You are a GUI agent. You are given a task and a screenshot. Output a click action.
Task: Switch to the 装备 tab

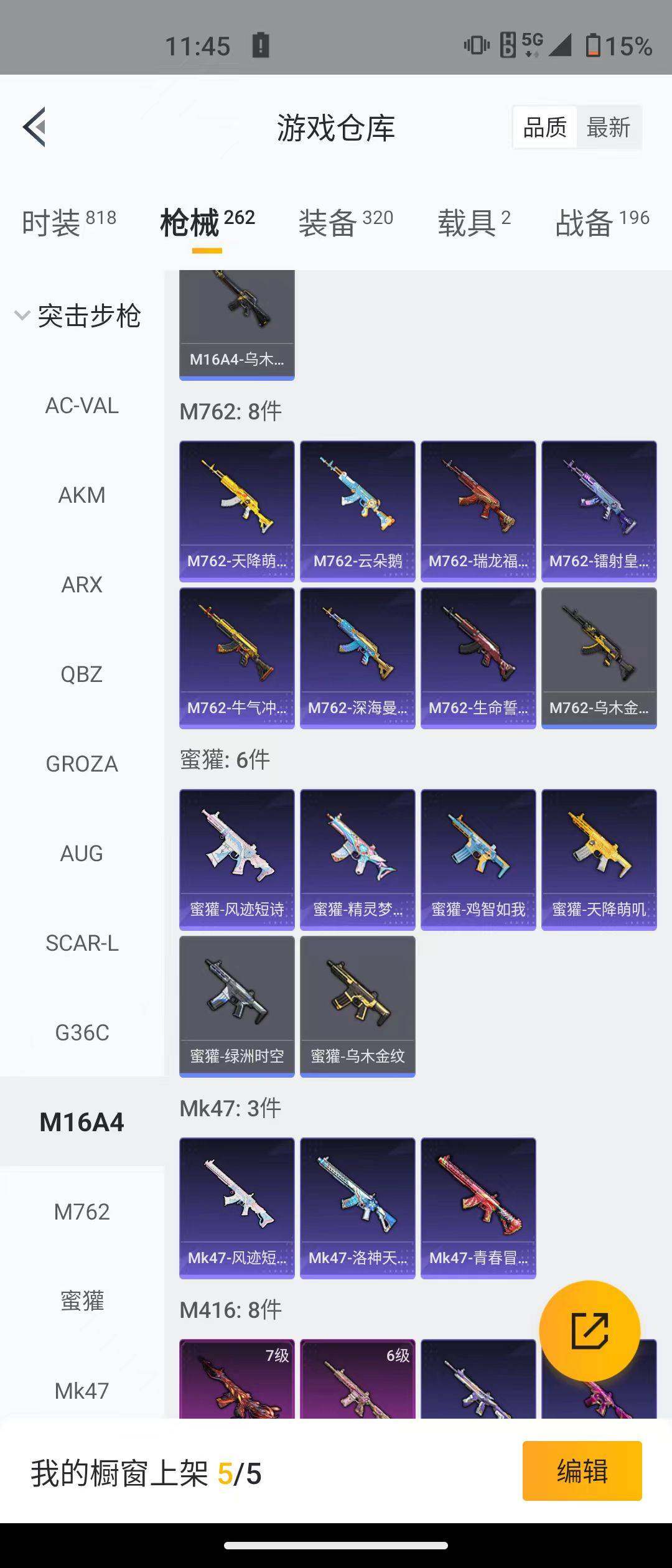[345, 222]
